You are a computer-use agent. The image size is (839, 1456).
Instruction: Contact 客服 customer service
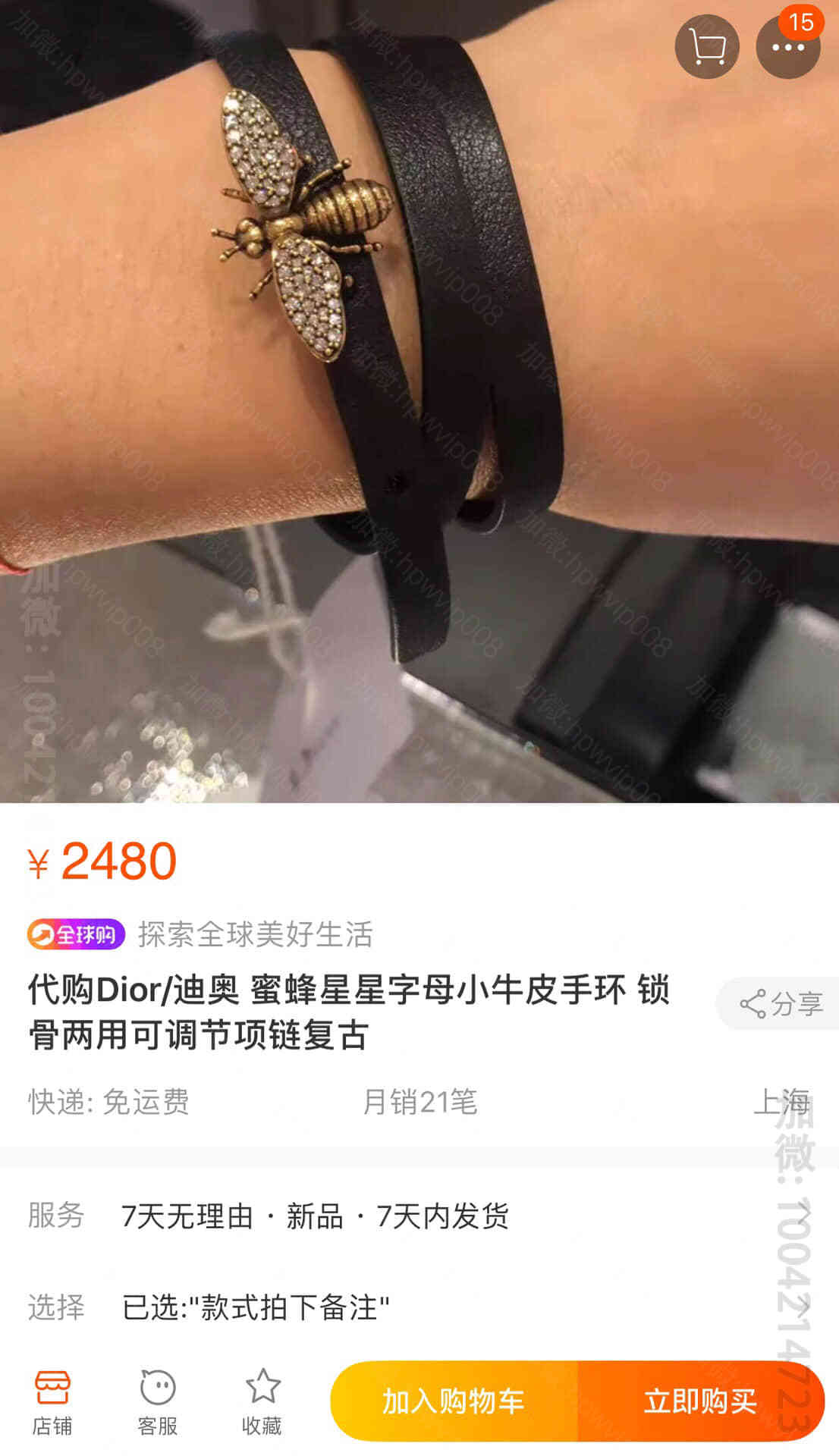tap(157, 1401)
